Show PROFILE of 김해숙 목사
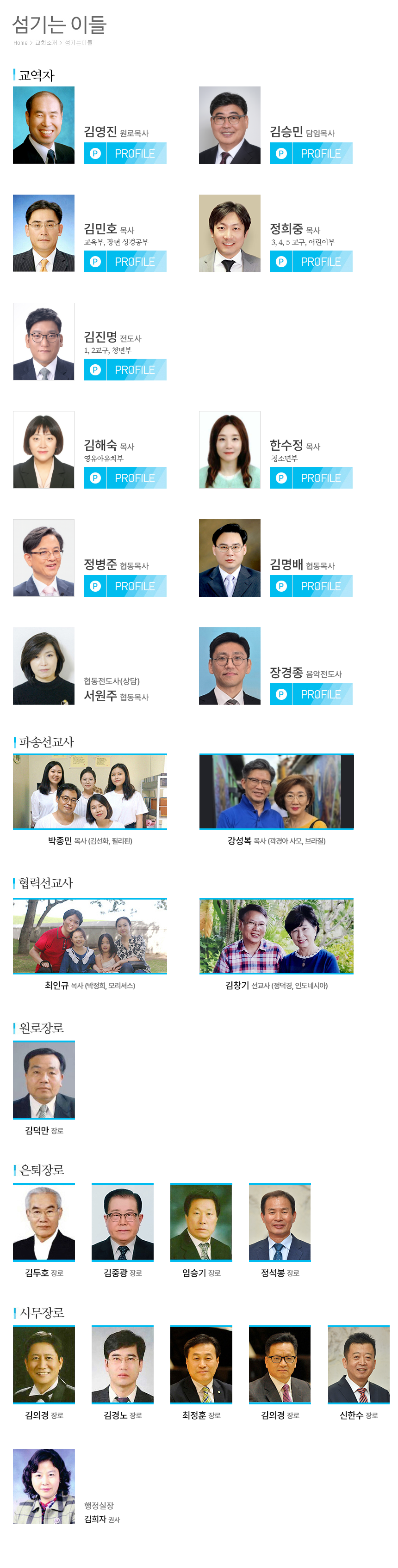398x1568 pixels. coord(125,478)
